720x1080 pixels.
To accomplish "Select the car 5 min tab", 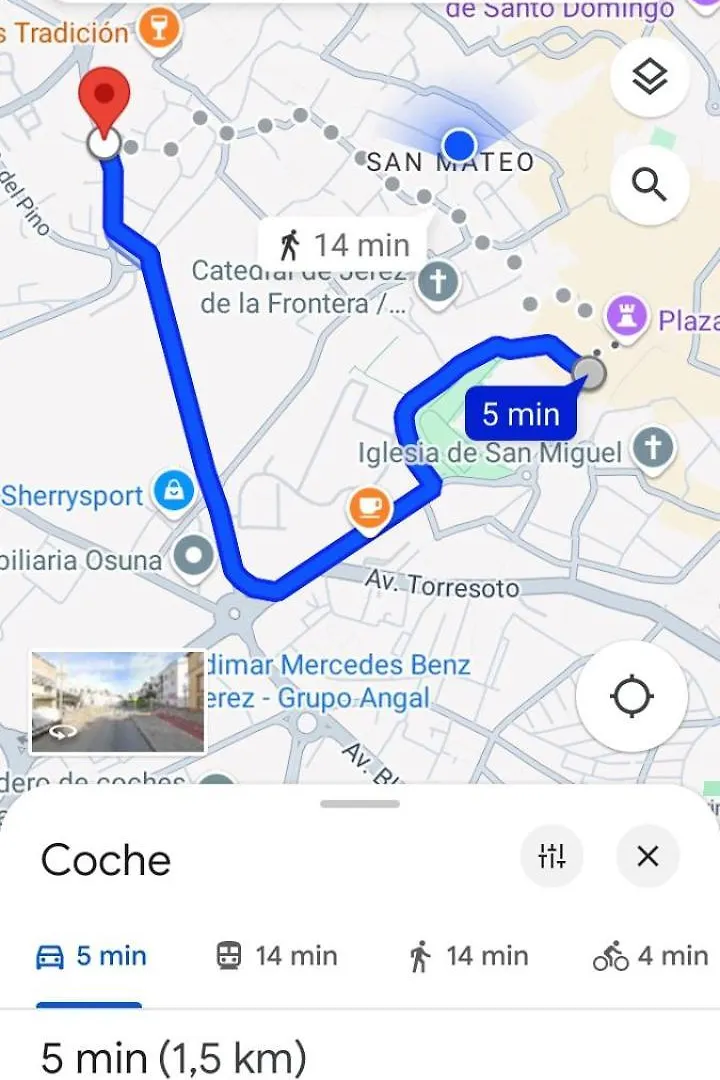I will point(91,957).
